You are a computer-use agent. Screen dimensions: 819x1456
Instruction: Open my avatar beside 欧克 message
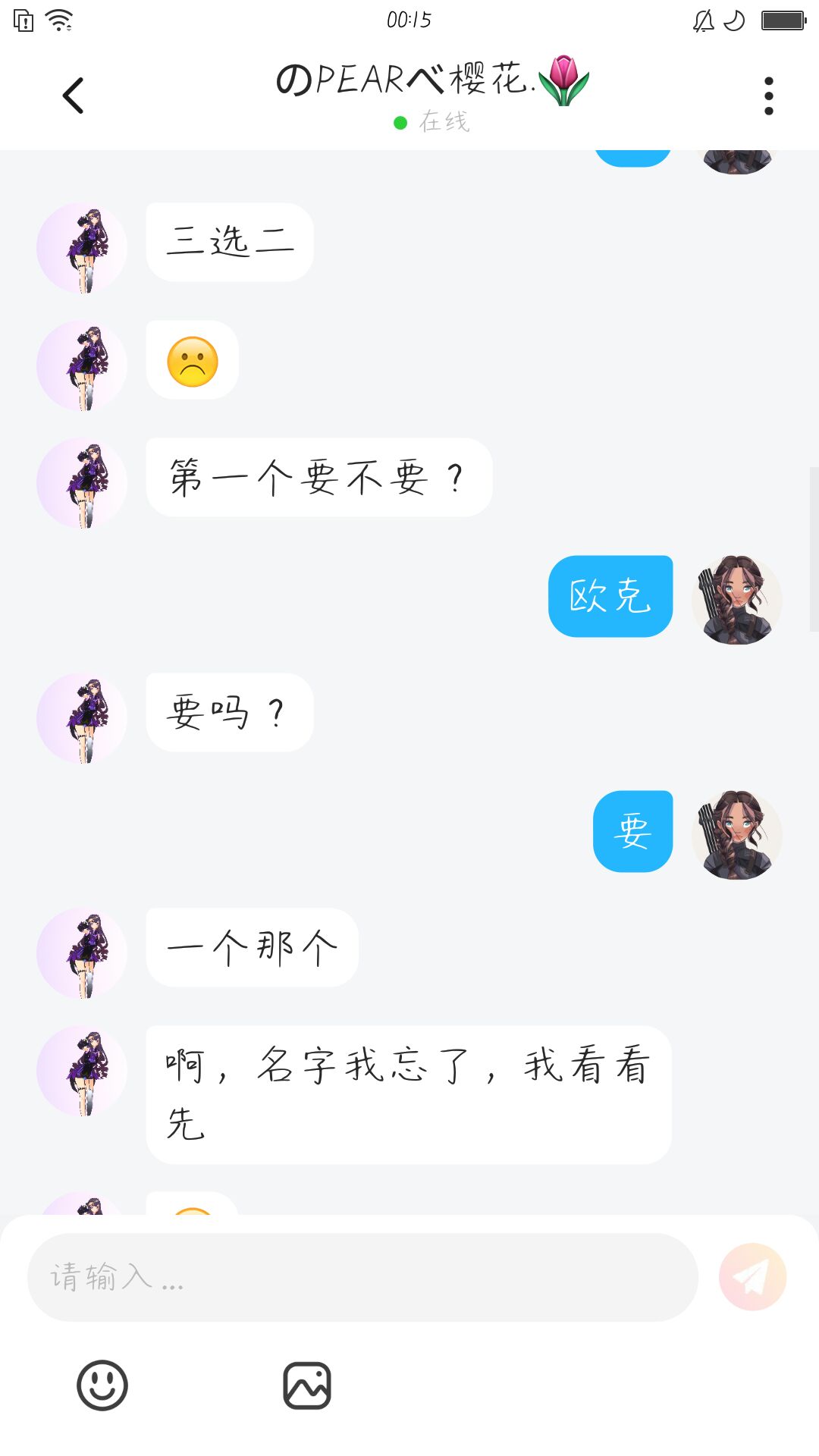coord(736,600)
